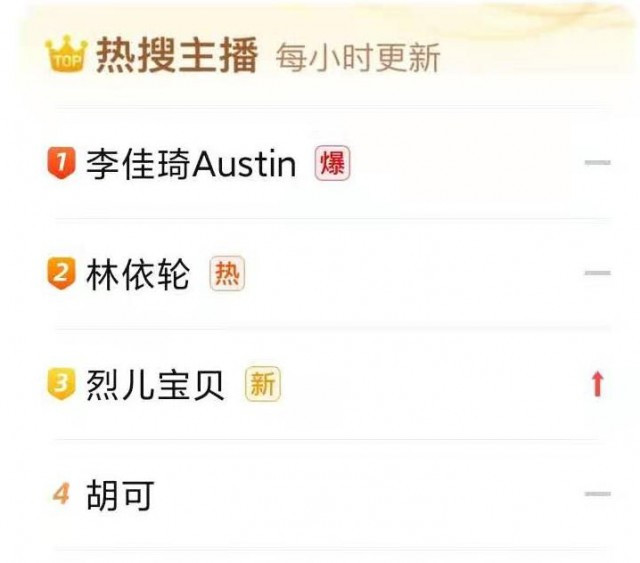Open second-ranked streamer 林依轮
This screenshot has width=640, height=563.
pos(137,274)
